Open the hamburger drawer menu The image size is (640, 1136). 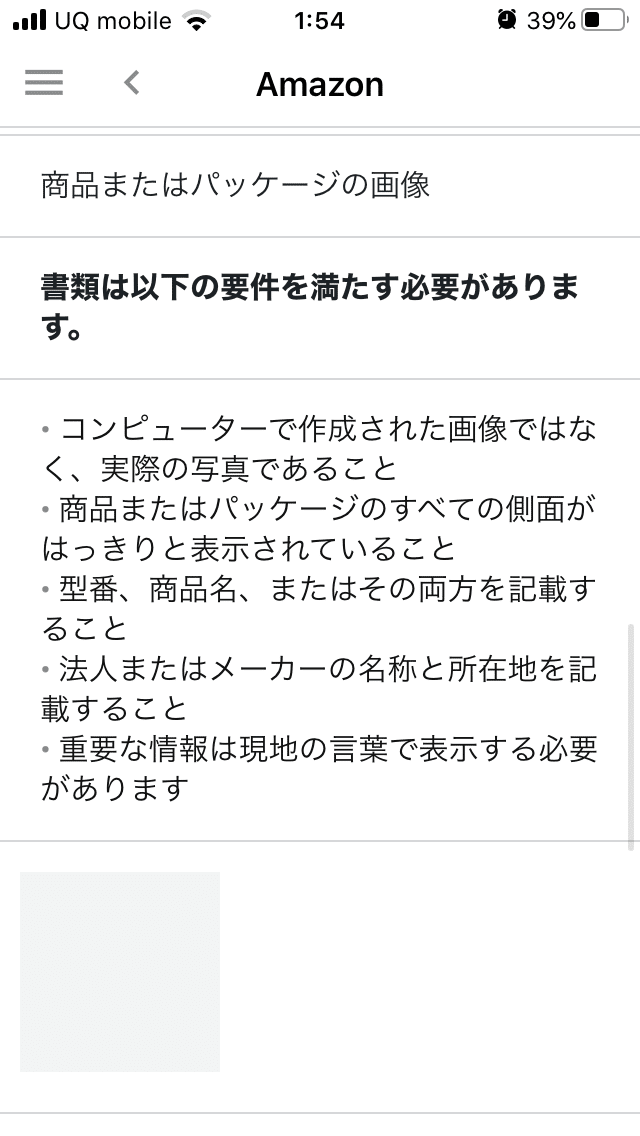(44, 83)
